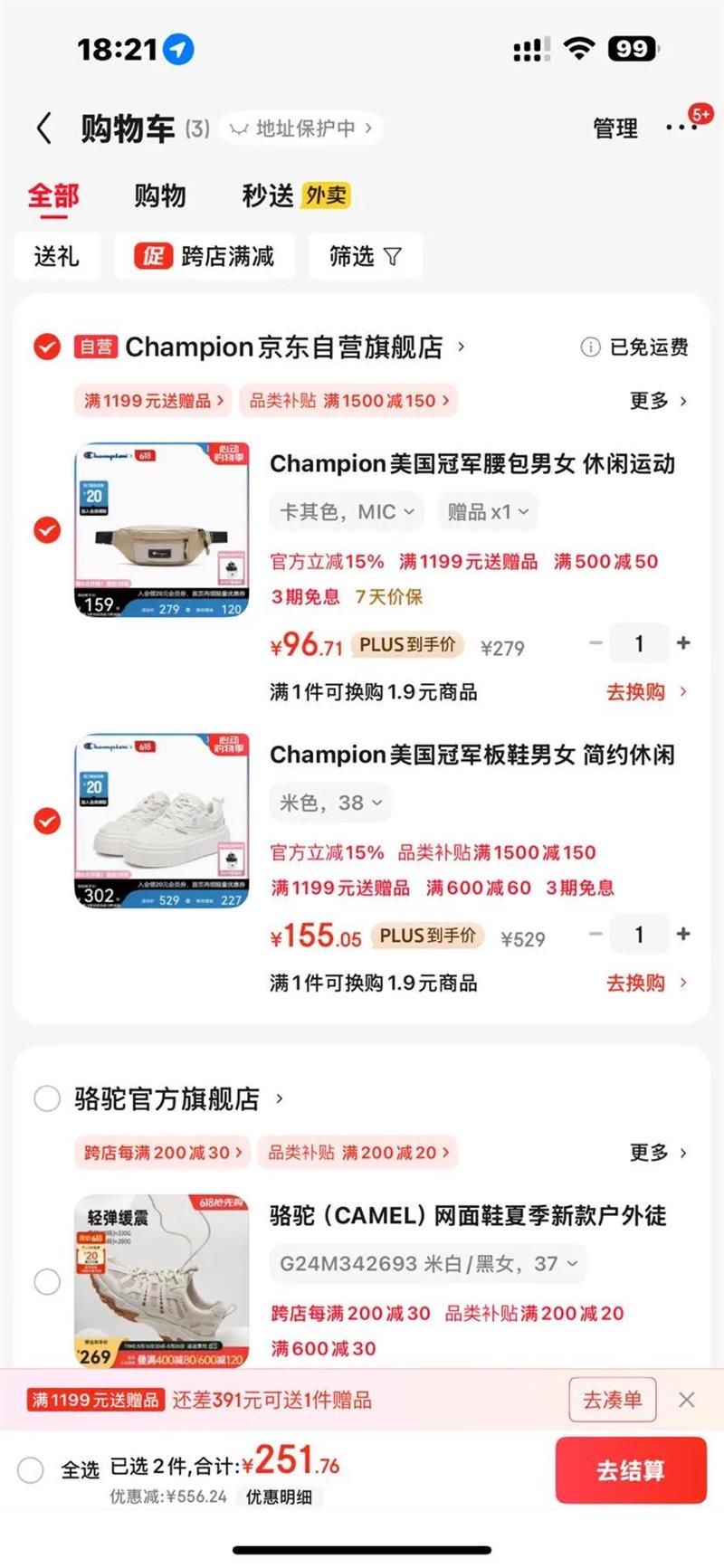The image size is (724, 1568).
Task: Increase quantity of the Champion waist bag
Action: coord(683,642)
